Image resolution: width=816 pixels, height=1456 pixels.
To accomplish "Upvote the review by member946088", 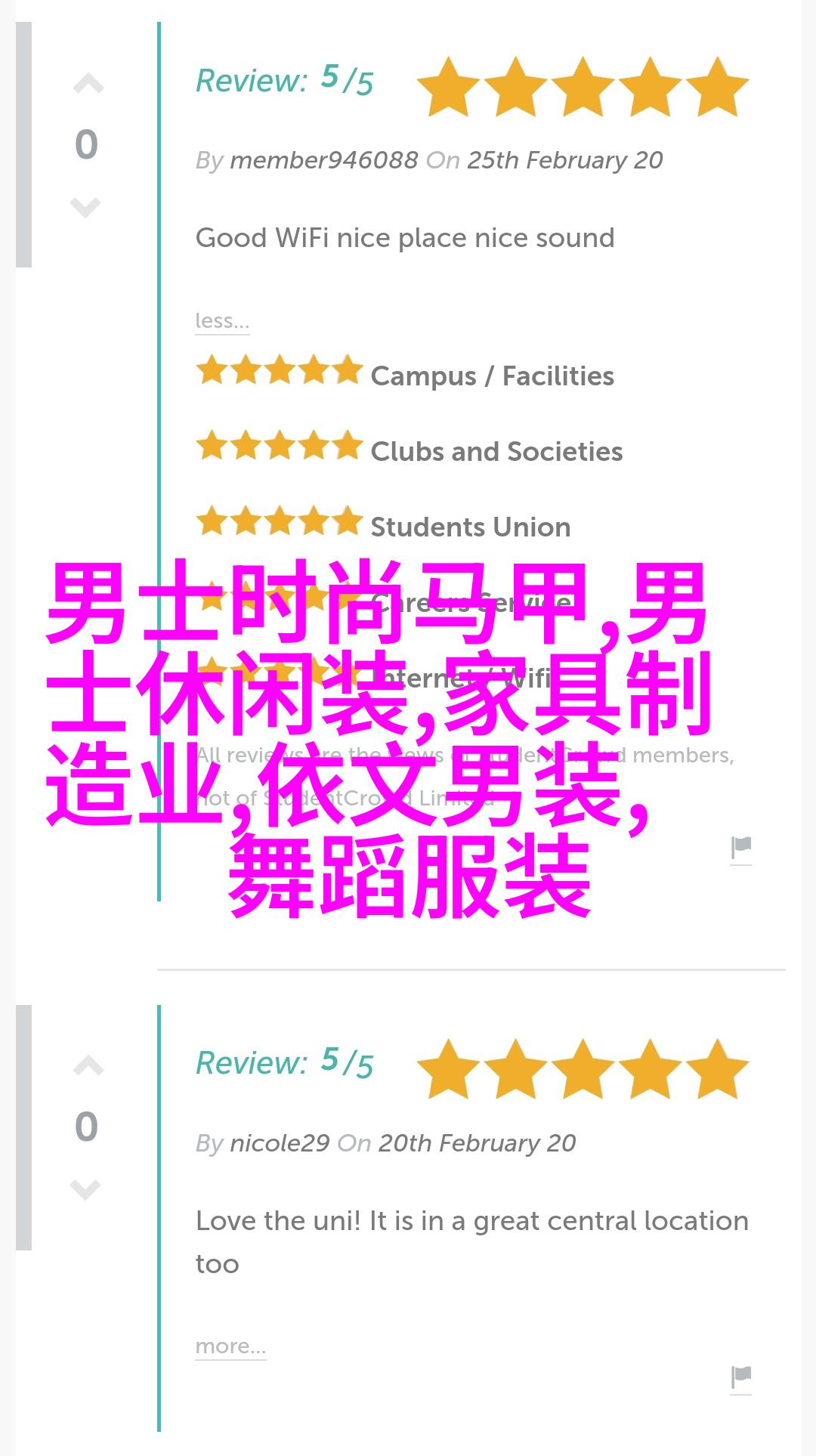I will coord(88,84).
